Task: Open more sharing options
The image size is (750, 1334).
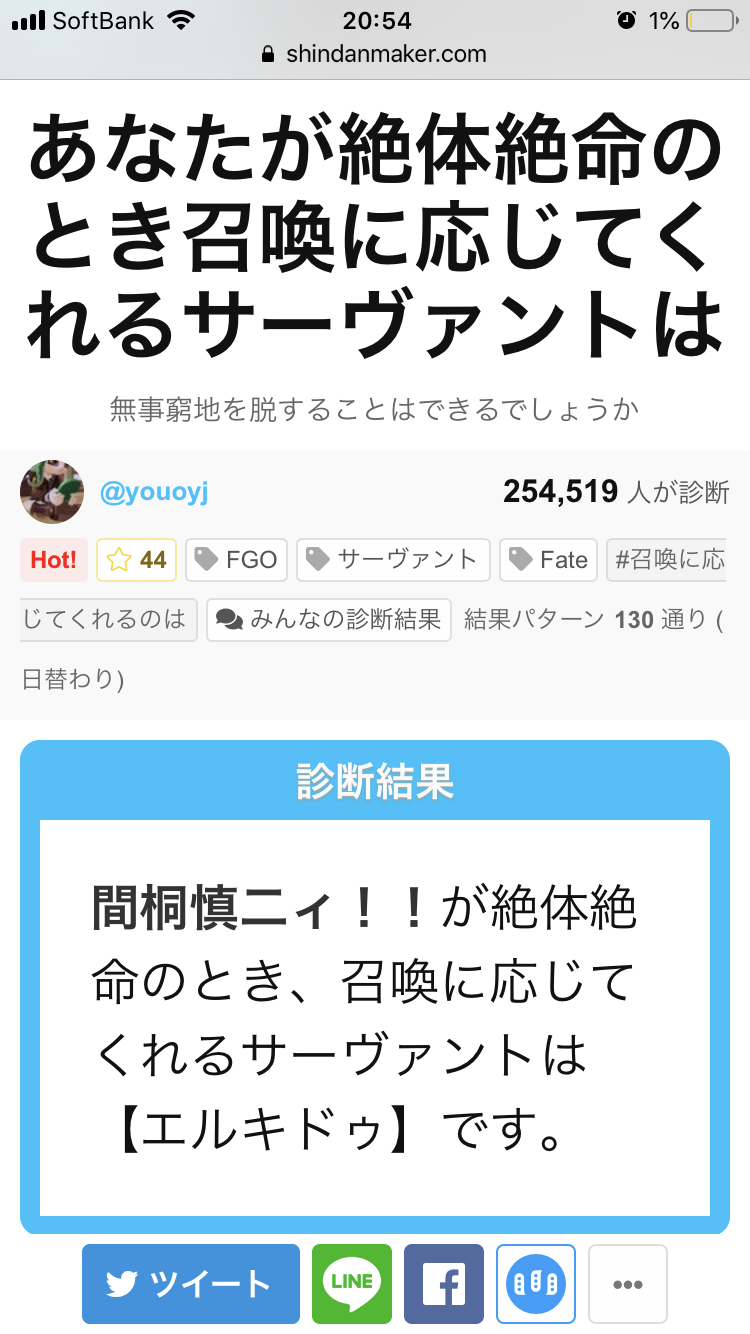Action: 628,1284
